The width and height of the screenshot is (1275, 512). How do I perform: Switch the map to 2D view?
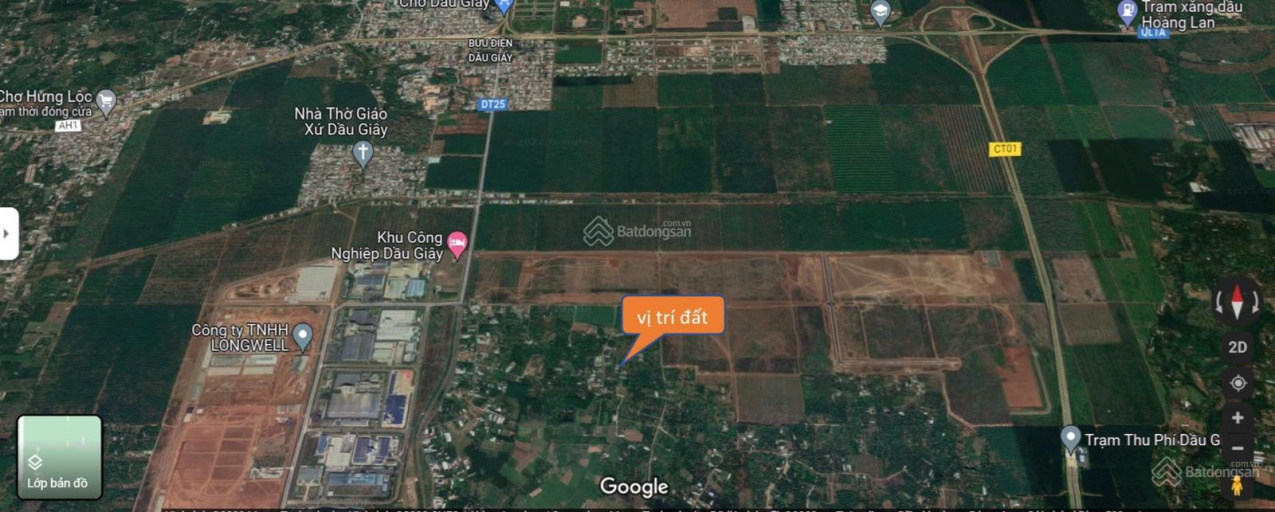pos(1238,347)
